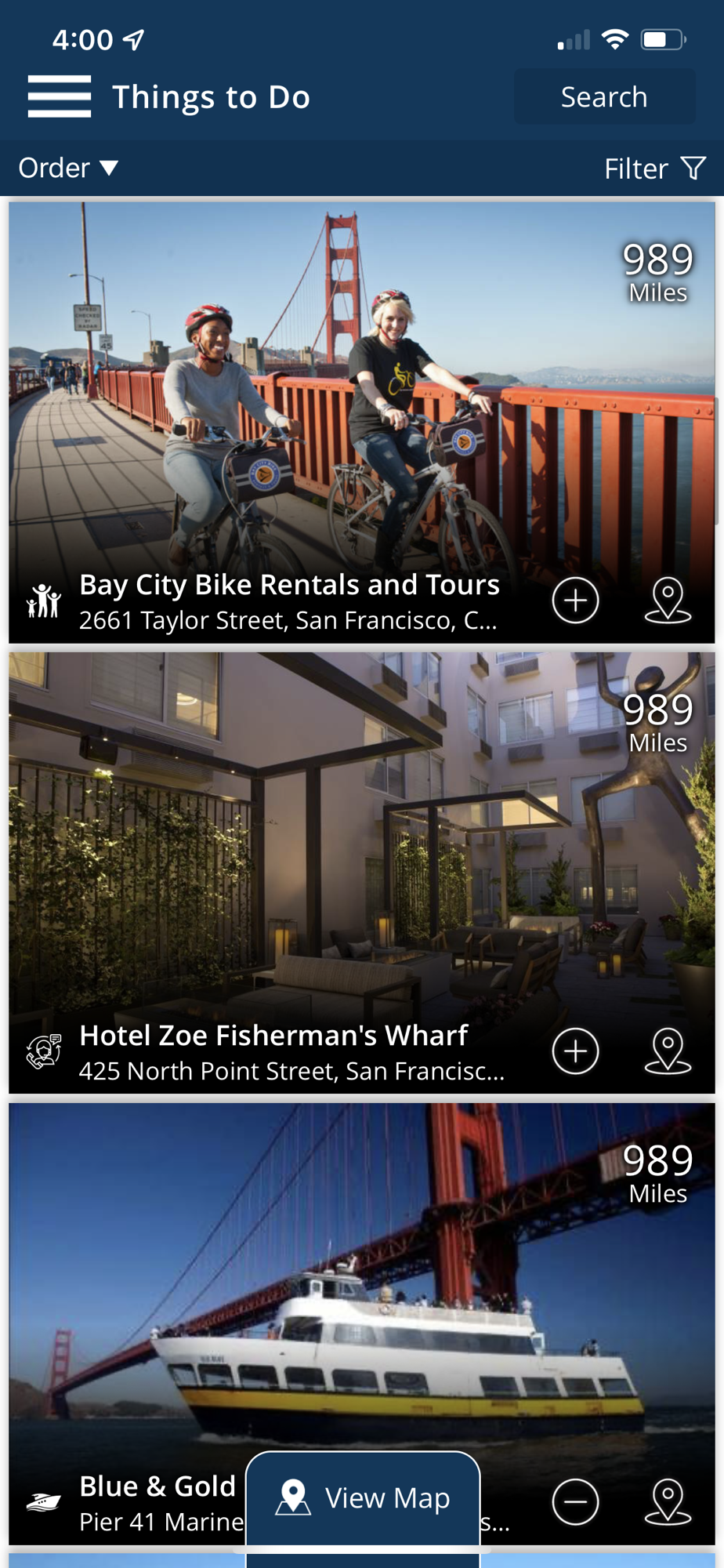724x1568 pixels.
Task: Open the hamburger navigation menu
Action: (x=60, y=96)
